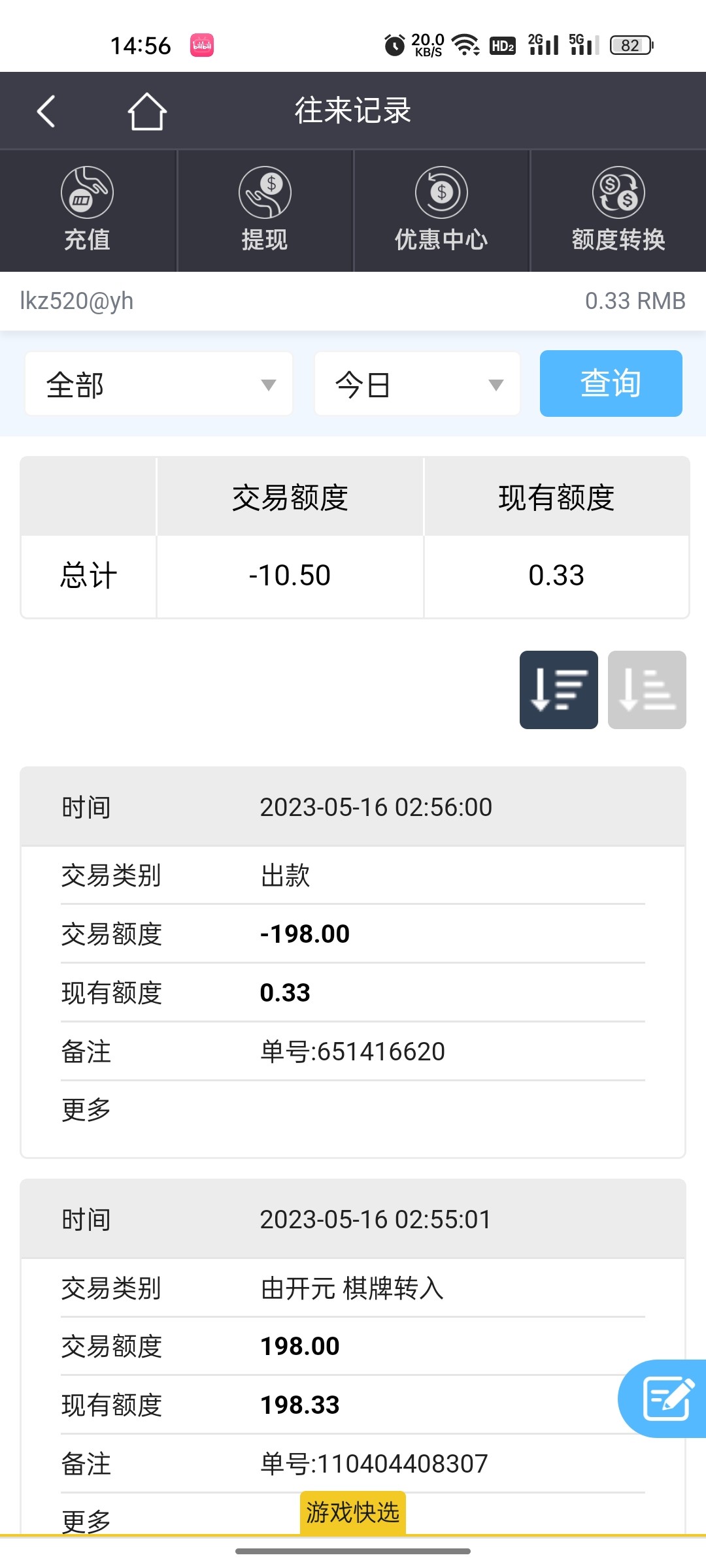Go back using the arrow icon

(46, 111)
